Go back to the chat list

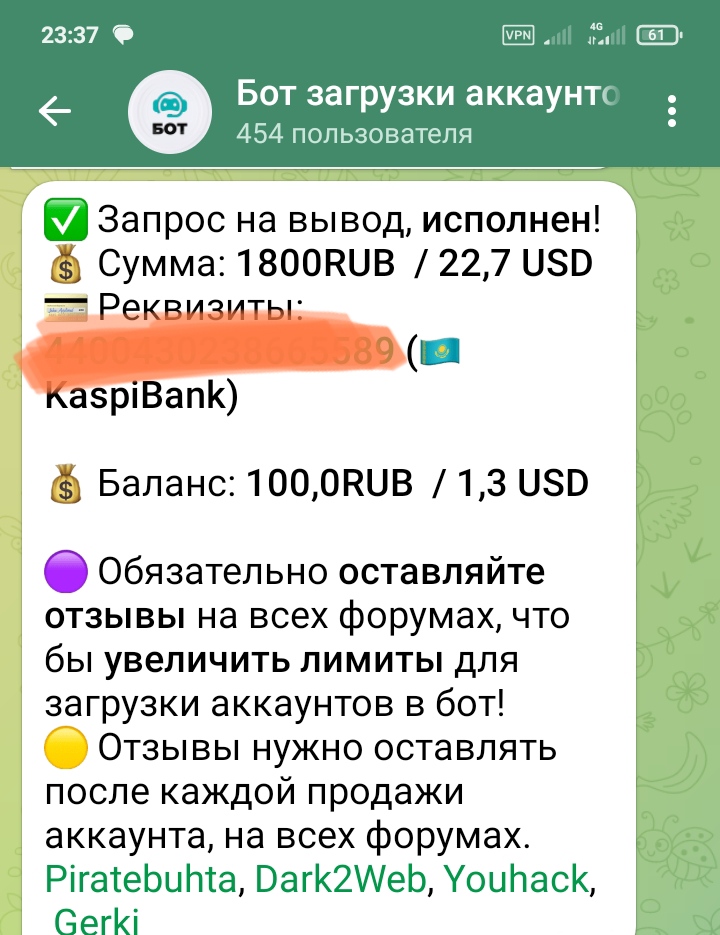[55, 112]
